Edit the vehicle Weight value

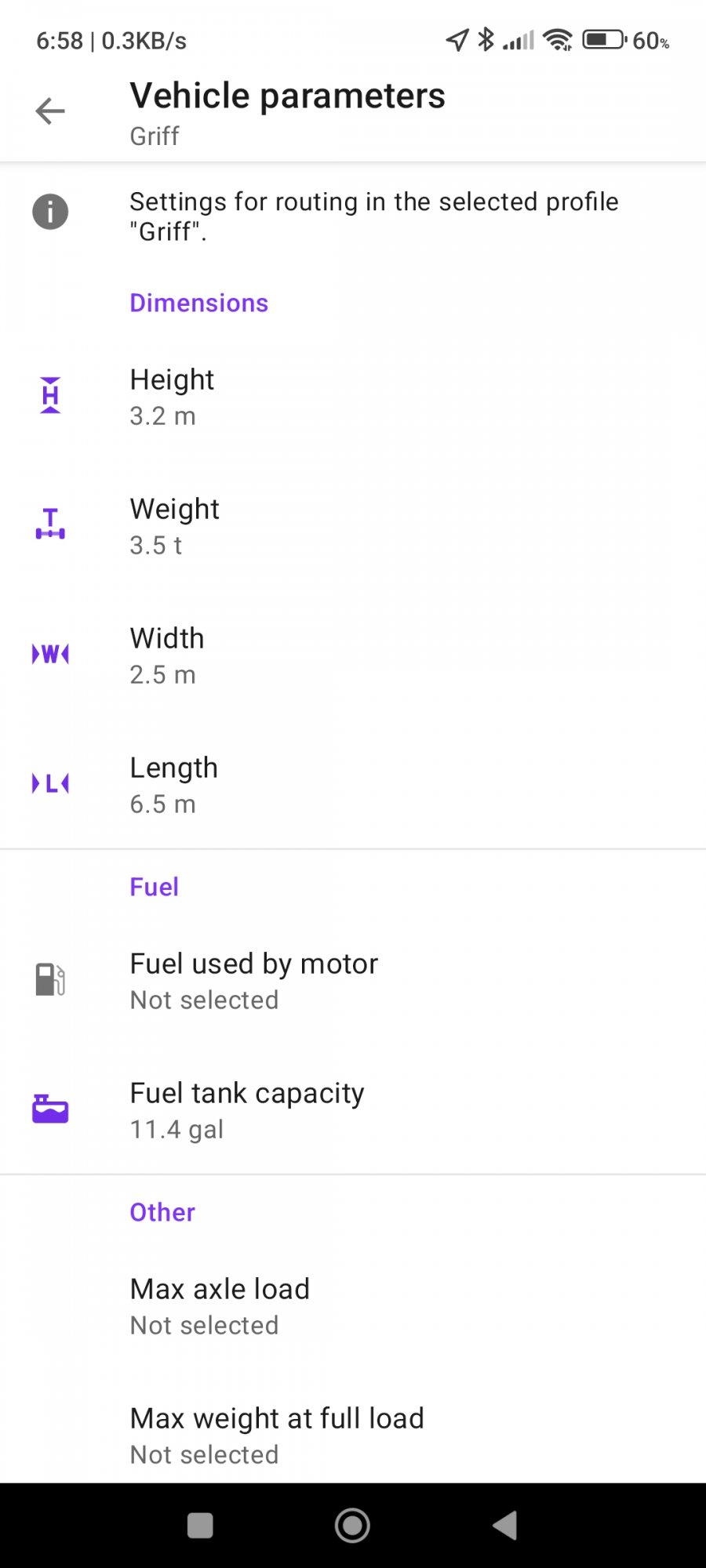(353, 526)
